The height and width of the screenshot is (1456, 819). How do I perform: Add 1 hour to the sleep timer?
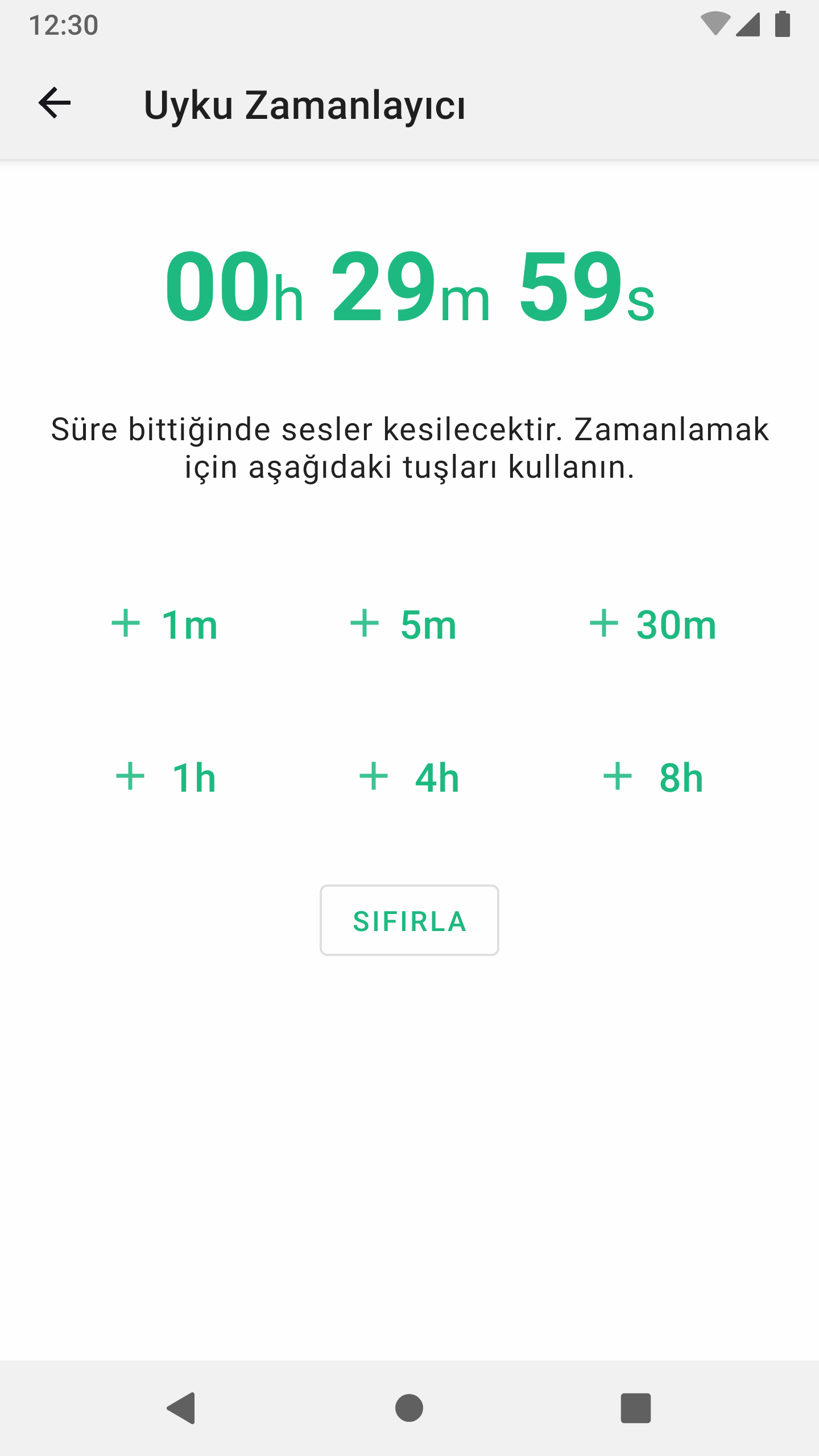[x=166, y=777]
